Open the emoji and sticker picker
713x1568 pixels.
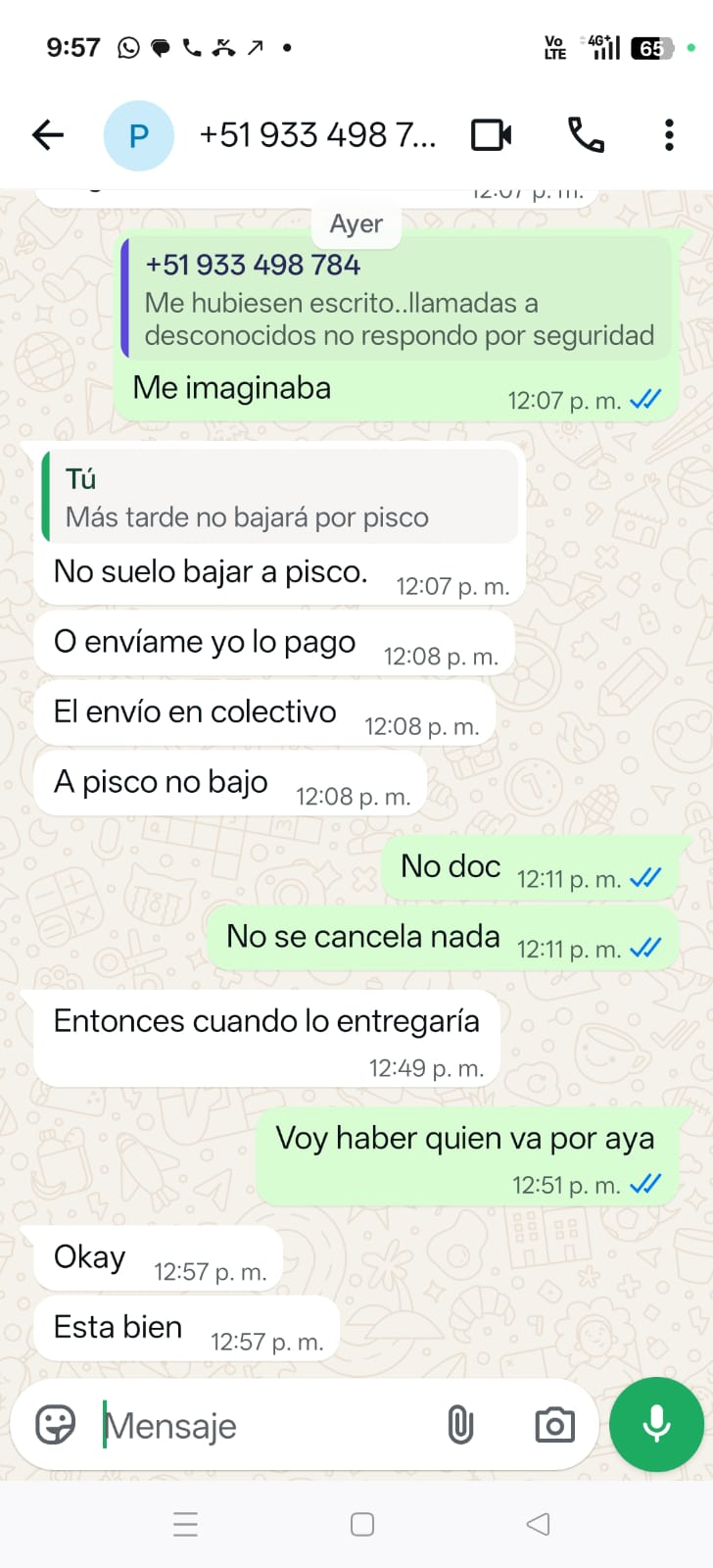pos(56,1425)
